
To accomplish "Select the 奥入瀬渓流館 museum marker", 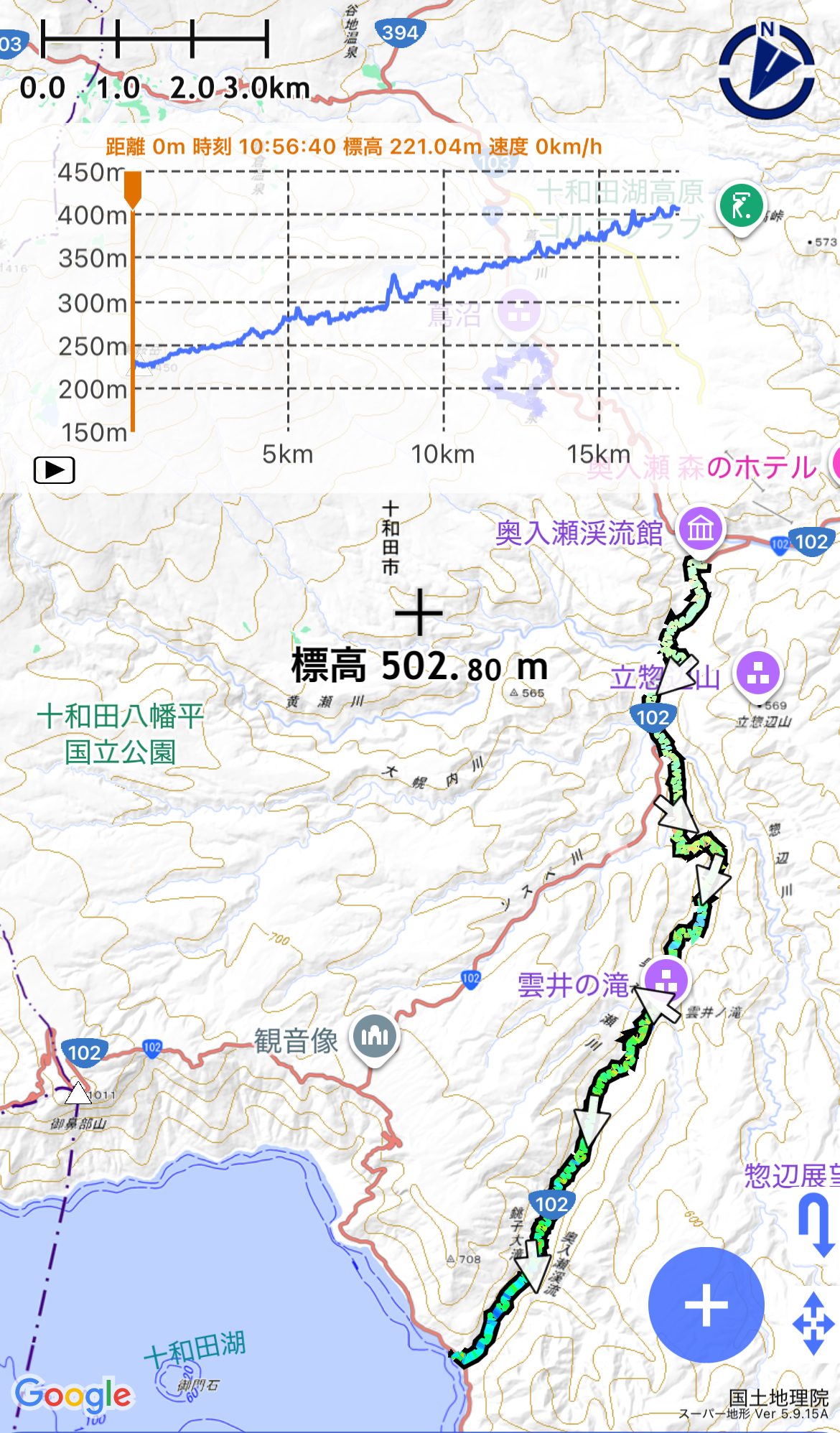I will (x=701, y=530).
